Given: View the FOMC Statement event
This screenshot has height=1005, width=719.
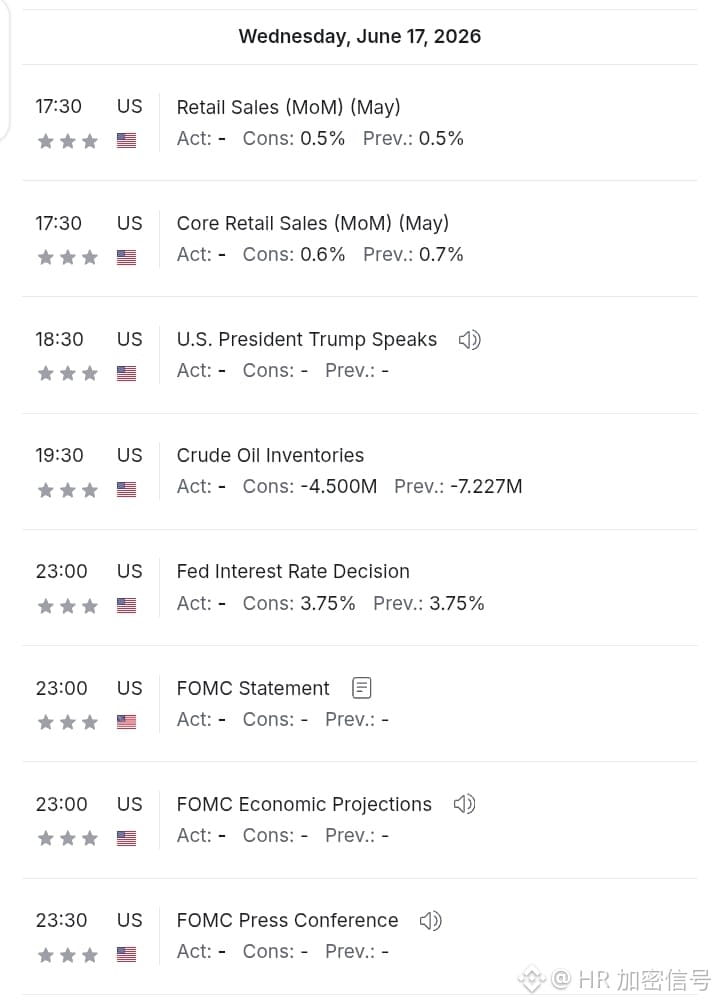Looking at the screenshot, I should tap(252, 688).
